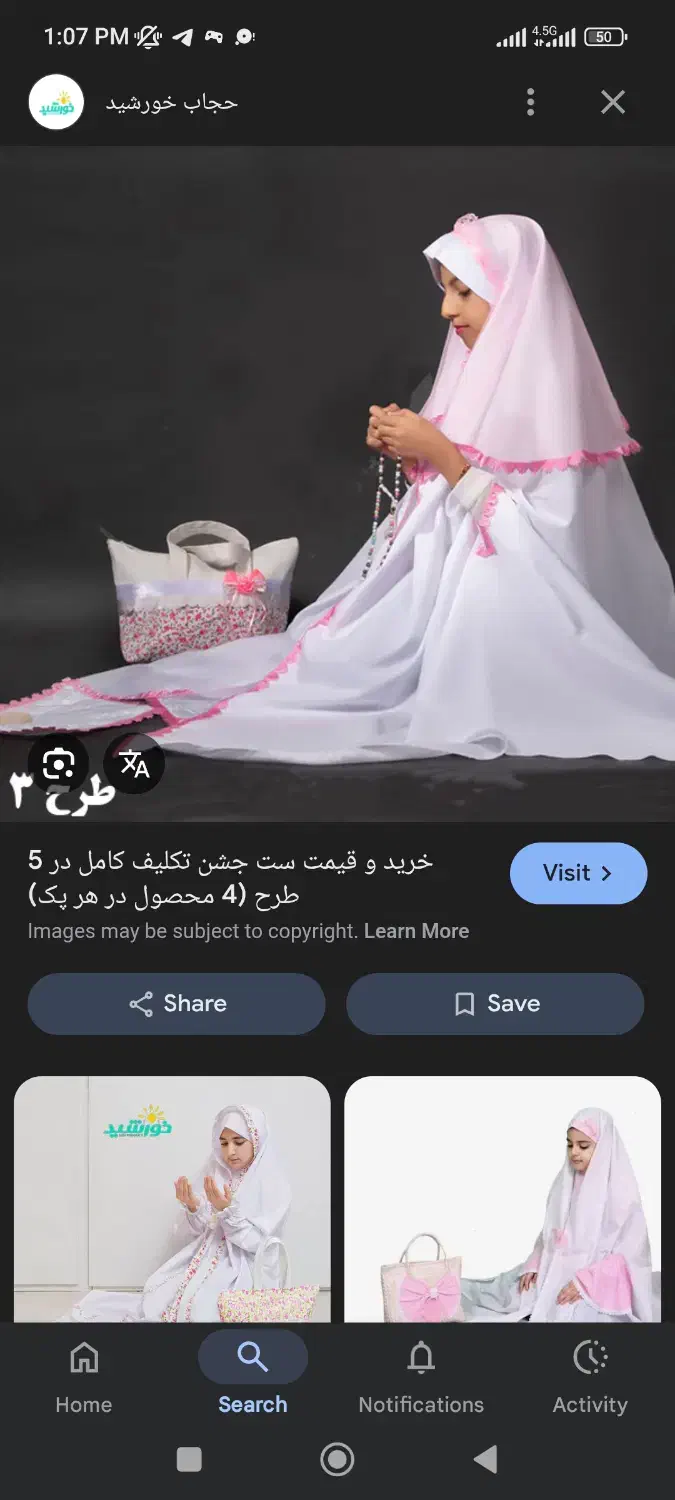The image size is (675, 1500).
Task: Open the related image with pink bow bag
Action: [x=502, y=1198]
